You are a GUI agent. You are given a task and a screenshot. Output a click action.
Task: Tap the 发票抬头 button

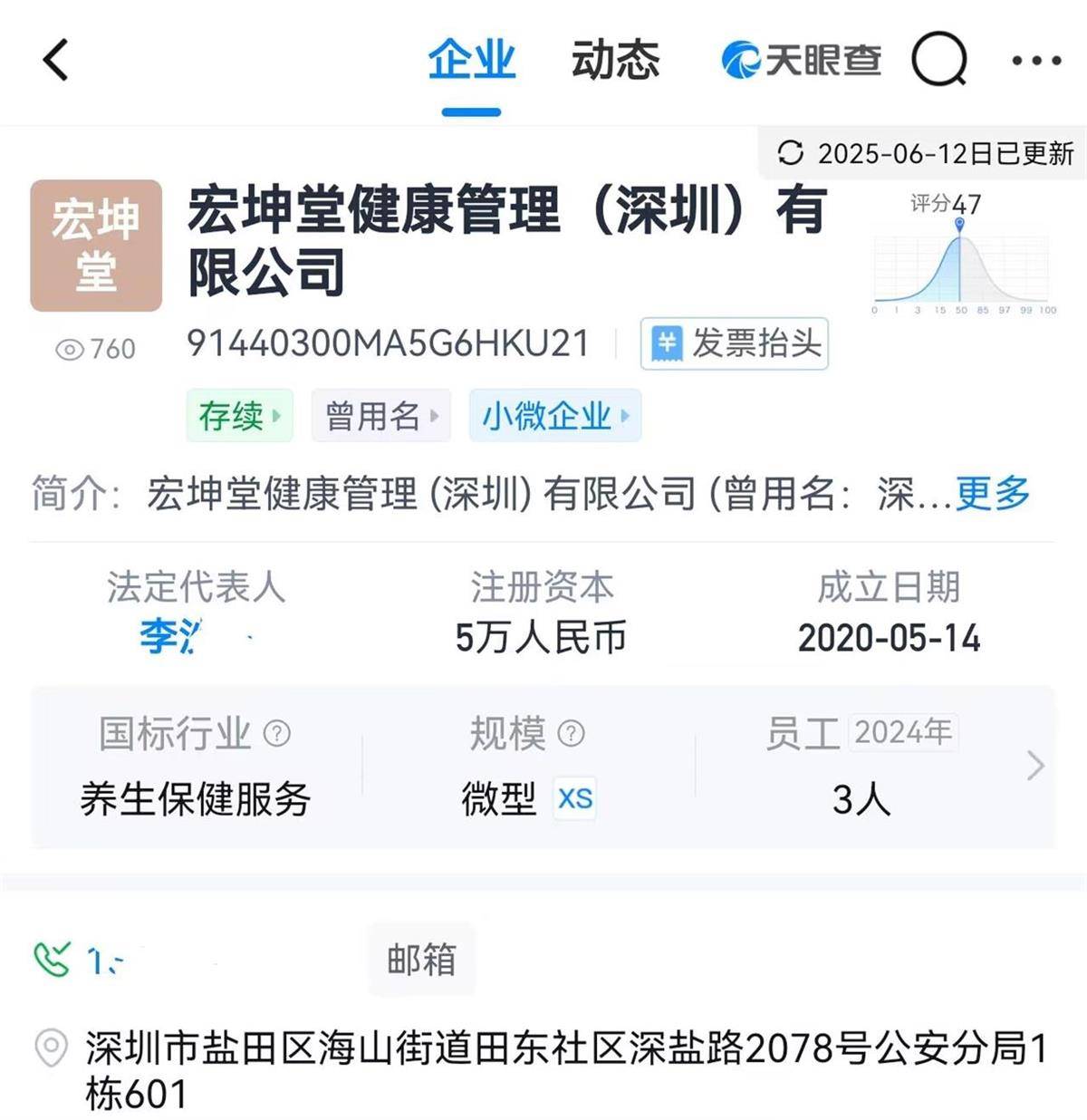[735, 343]
